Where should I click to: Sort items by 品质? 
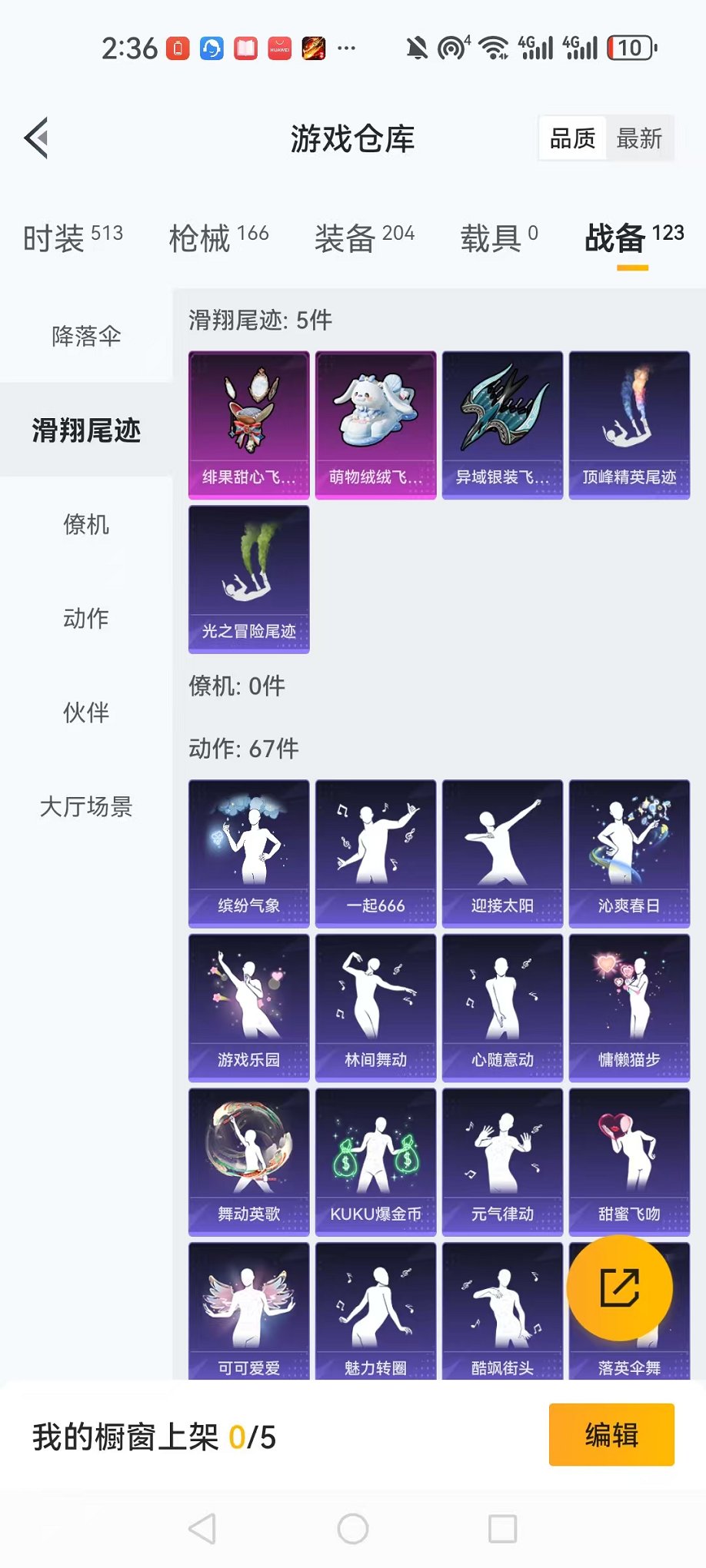[572, 139]
